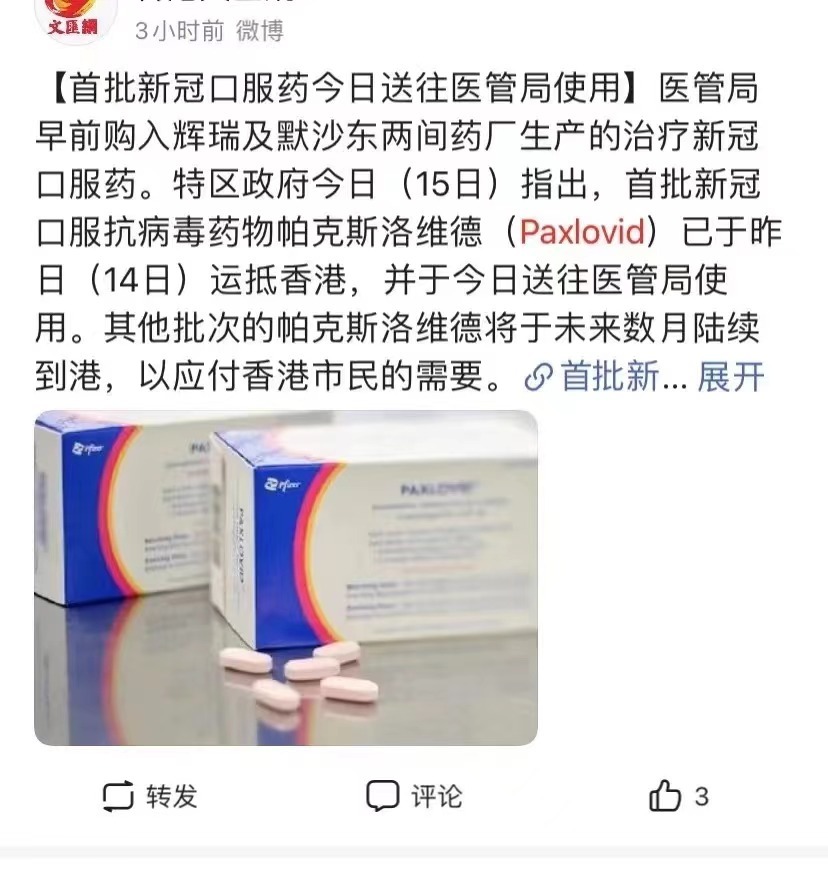Open comments with 评论
Screen dimensions: 828x870
pos(414,796)
